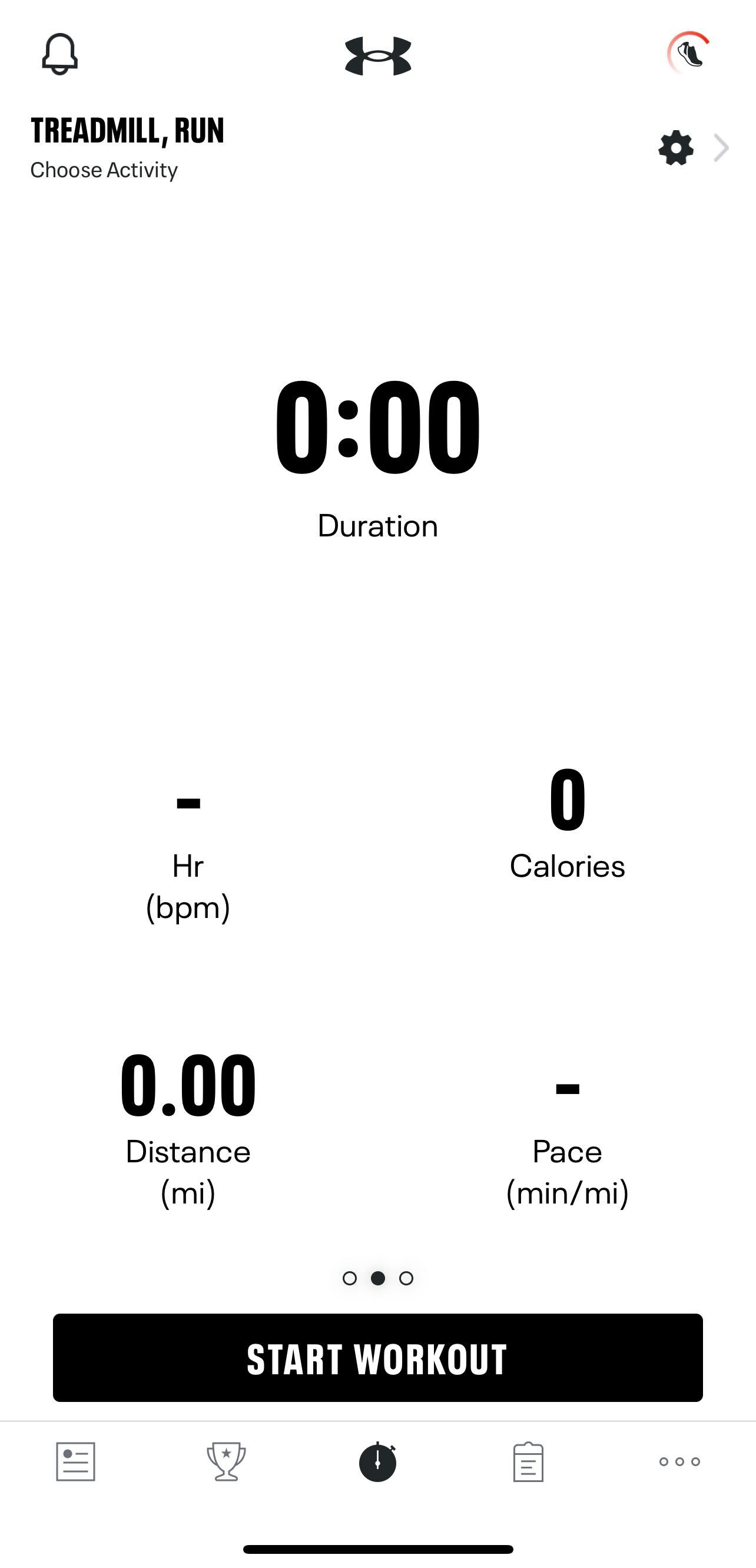Open the connected shoe gear icon
The width and height of the screenshot is (756, 1568).
pyautogui.click(x=688, y=53)
